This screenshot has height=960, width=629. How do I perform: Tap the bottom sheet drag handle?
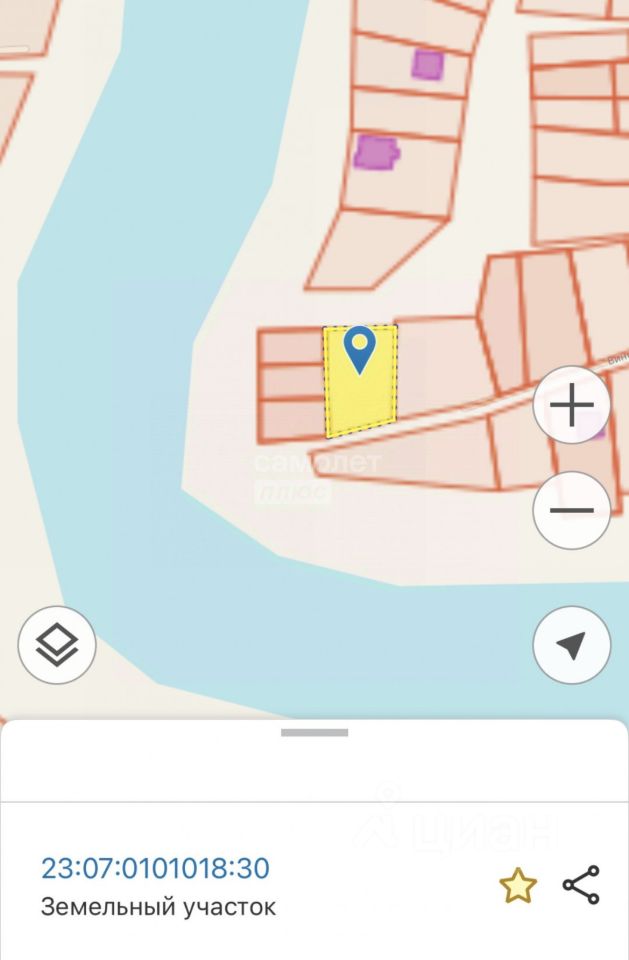tap(314, 733)
